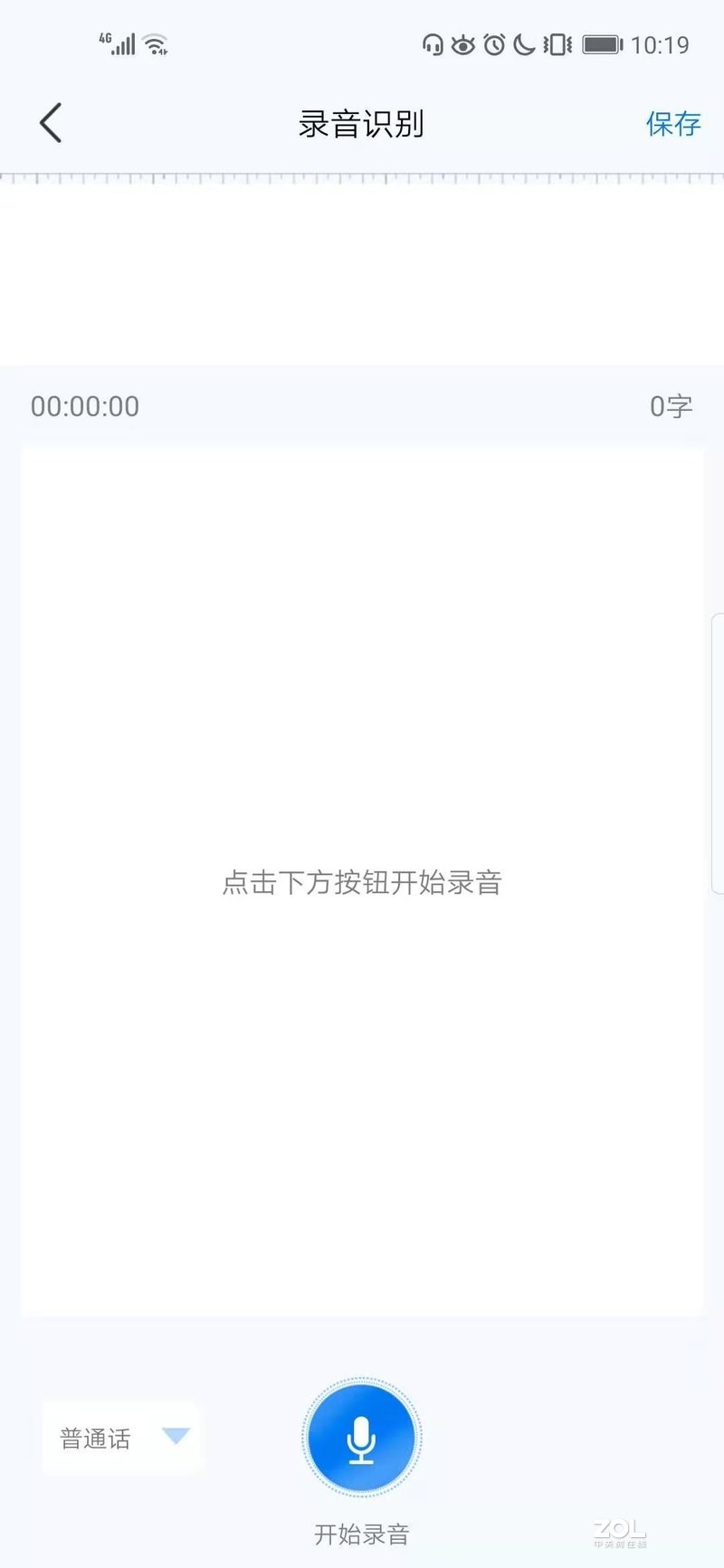724x1568 pixels.
Task: Click the back arrow to exit 录音识别
Action: (x=50, y=122)
